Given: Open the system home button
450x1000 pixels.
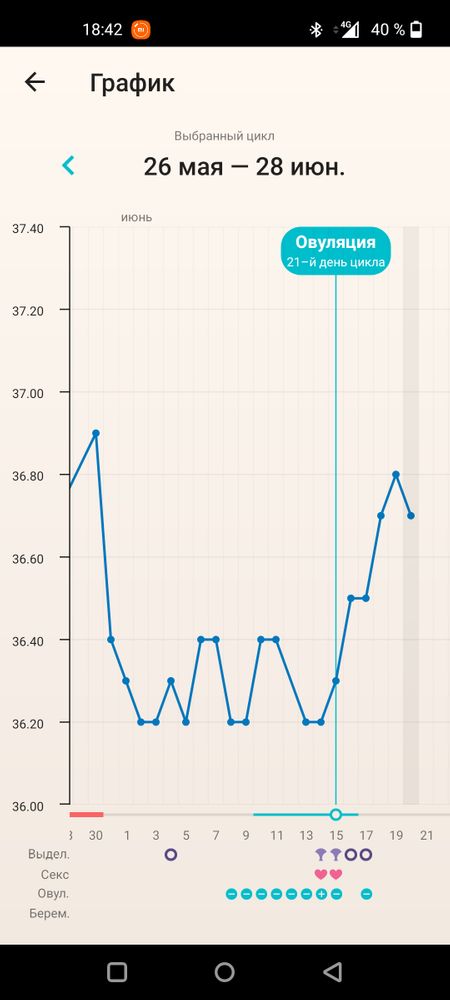Looking at the screenshot, I should pos(224,972).
